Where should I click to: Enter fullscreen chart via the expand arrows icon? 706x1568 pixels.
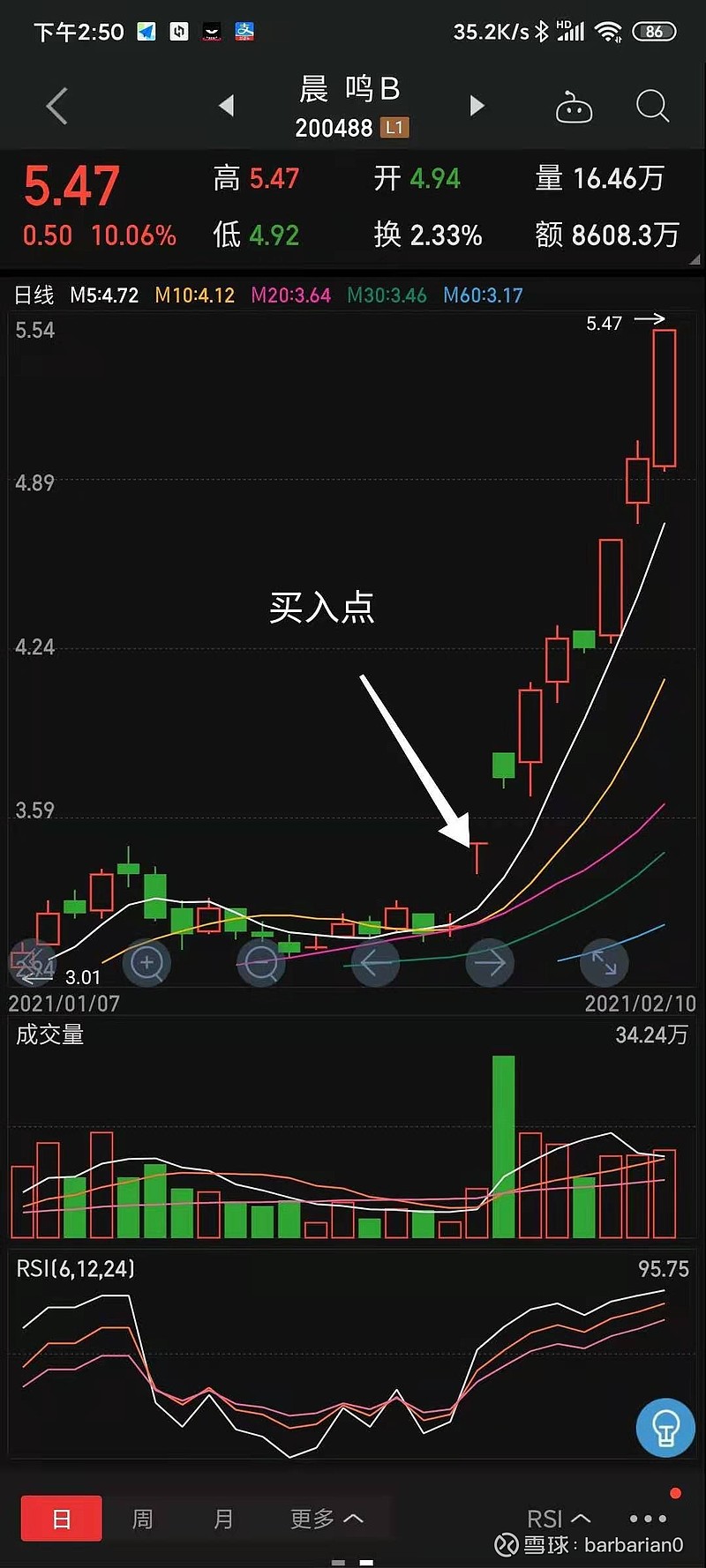604,964
